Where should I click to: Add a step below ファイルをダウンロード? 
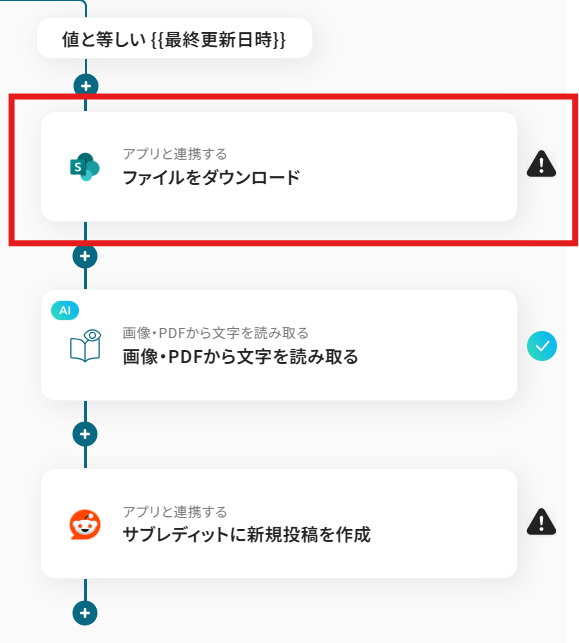coord(85,256)
